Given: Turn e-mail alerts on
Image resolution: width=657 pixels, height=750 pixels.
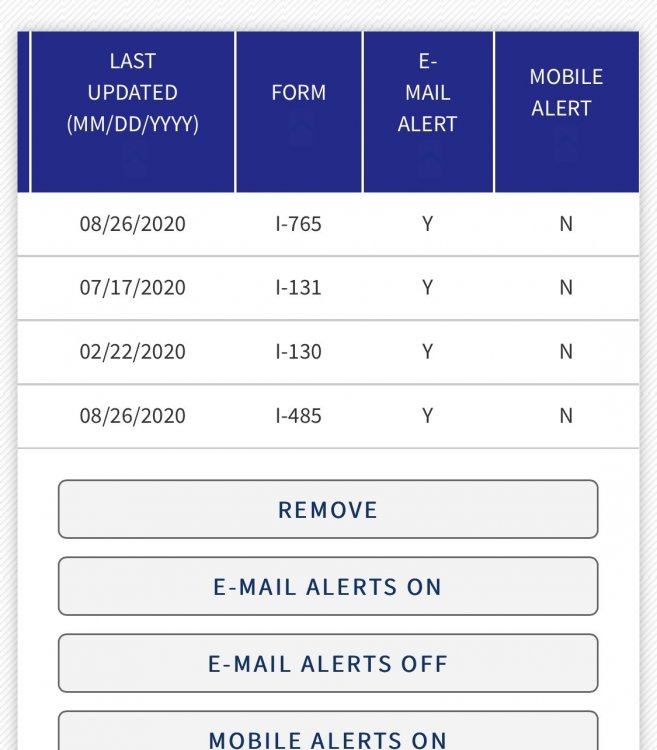Looking at the screenshot, I should (328, 586).
